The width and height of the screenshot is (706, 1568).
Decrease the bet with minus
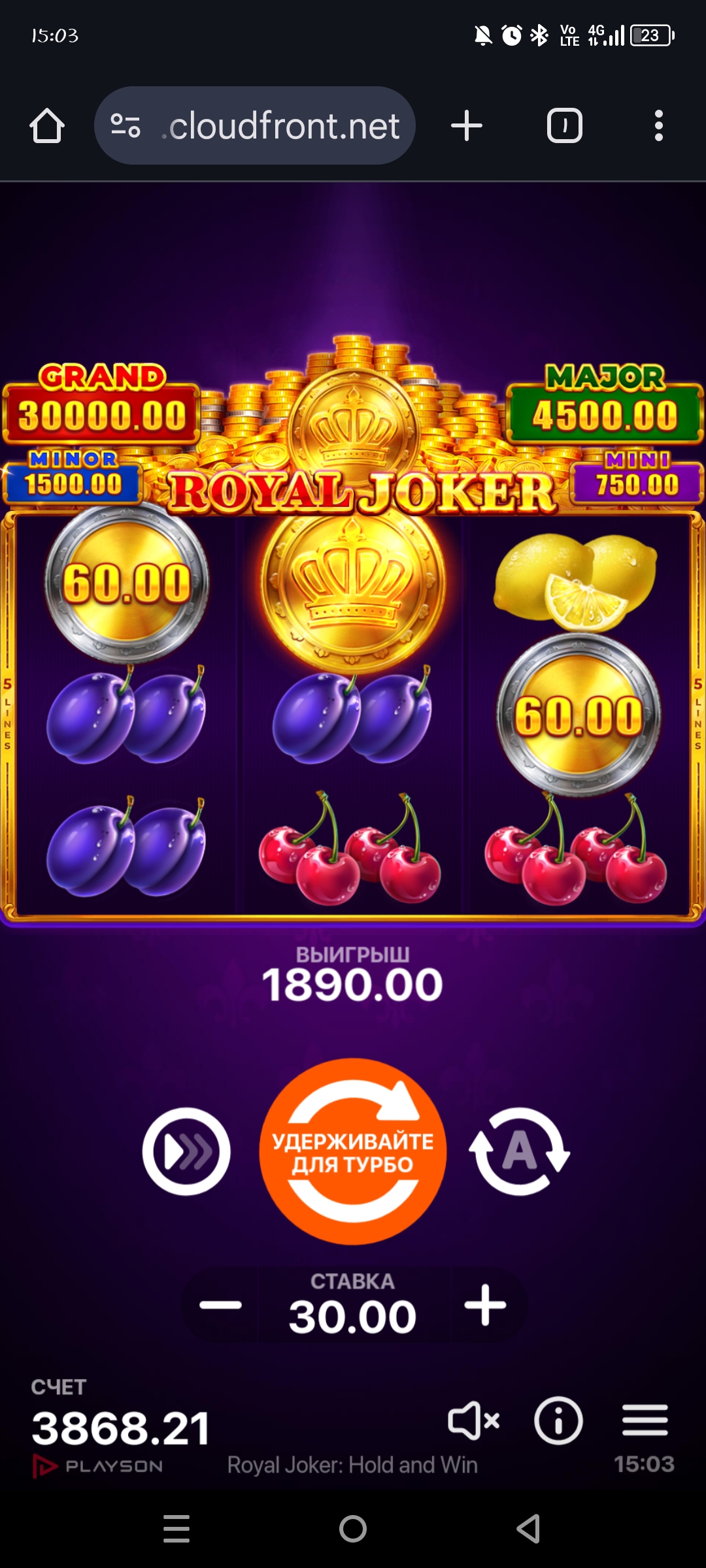[221, 1305]
